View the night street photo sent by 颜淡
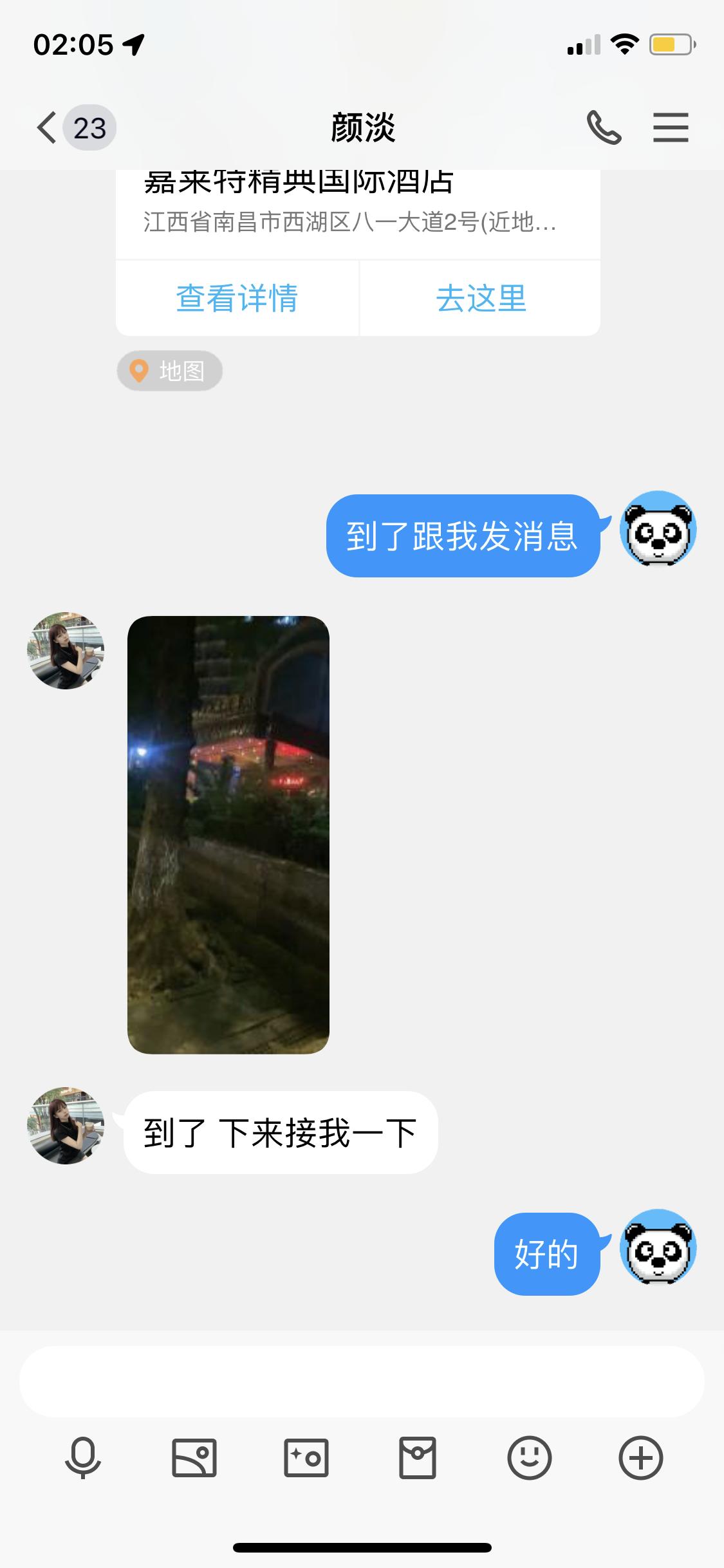Viewport: 724px width, 1568px height. tap(228, 834)
